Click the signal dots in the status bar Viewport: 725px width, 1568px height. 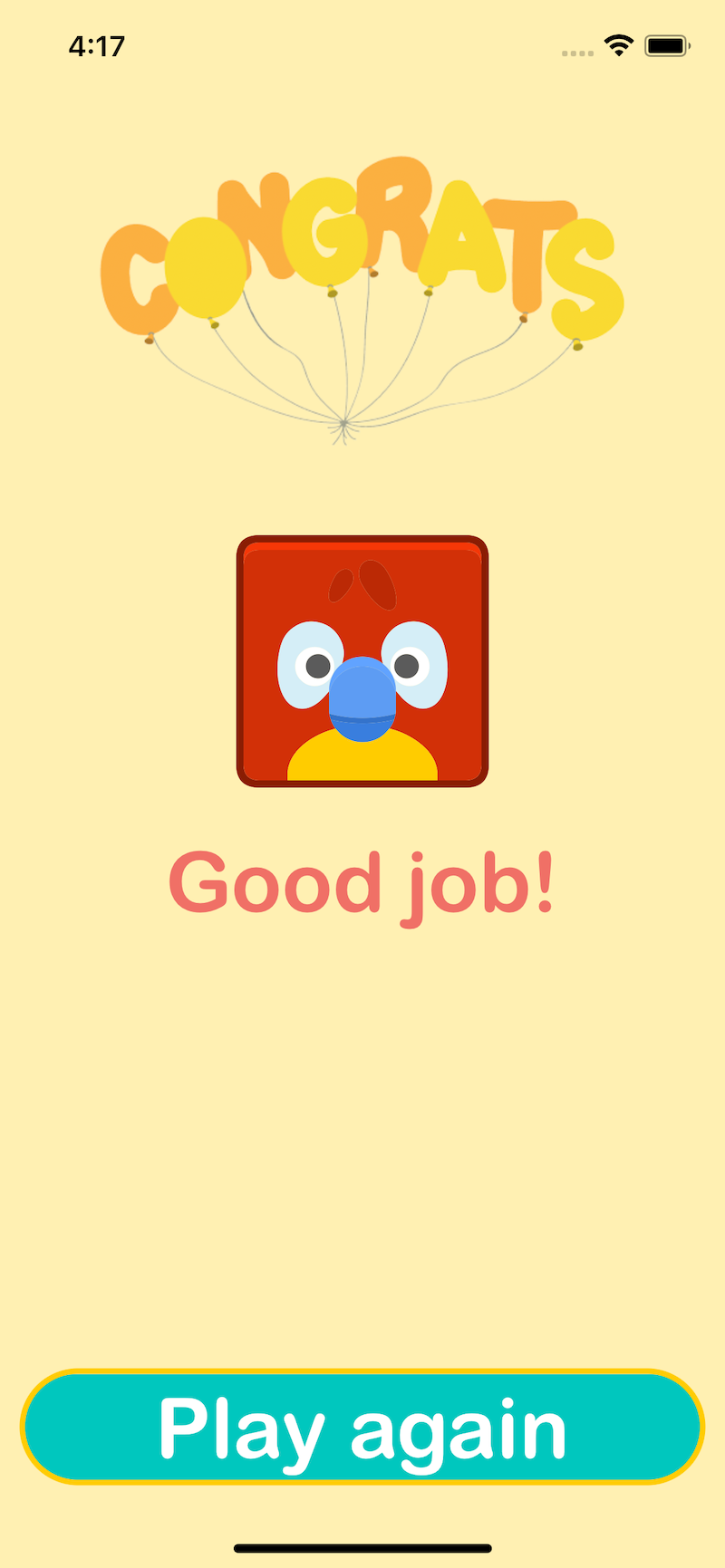[x=576, y=53]
